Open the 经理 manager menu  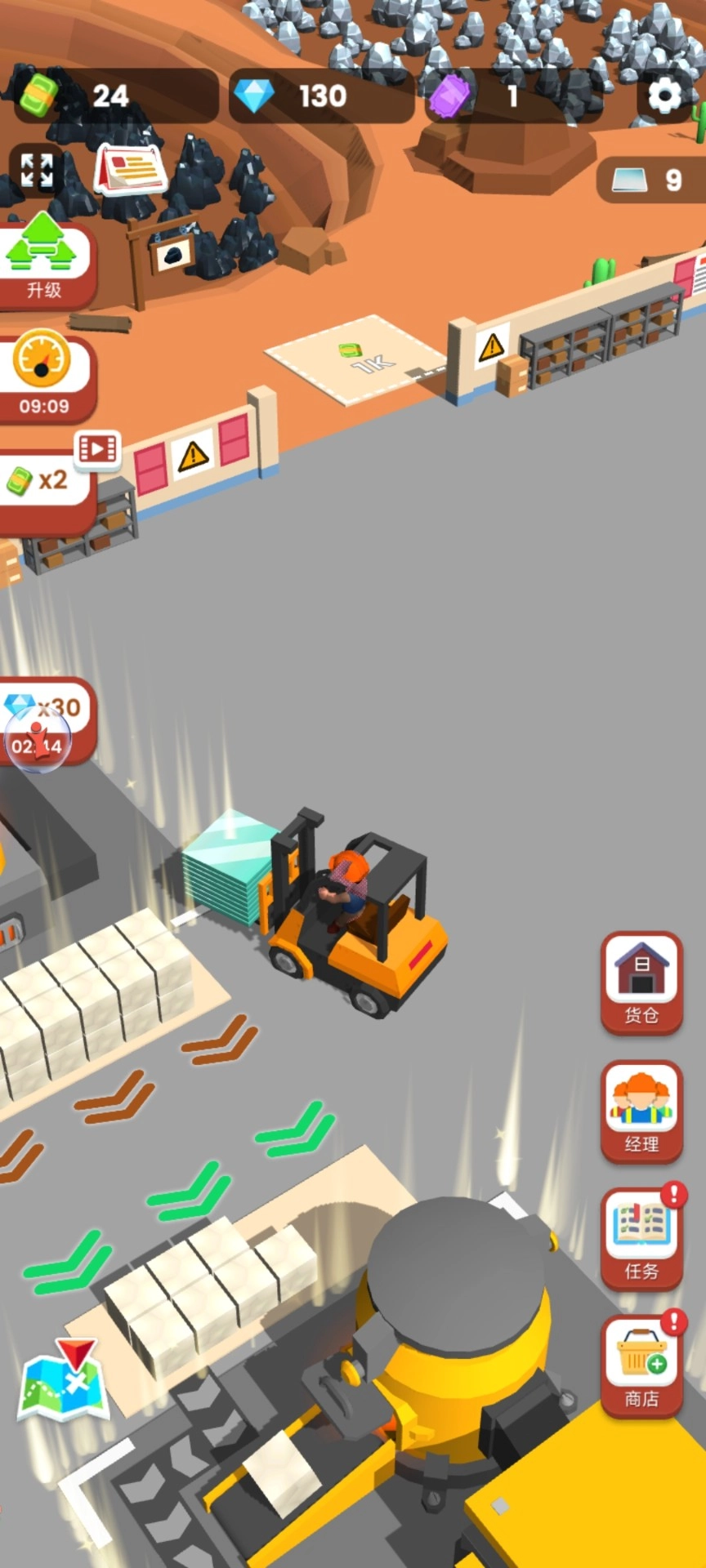[641, 1111]
